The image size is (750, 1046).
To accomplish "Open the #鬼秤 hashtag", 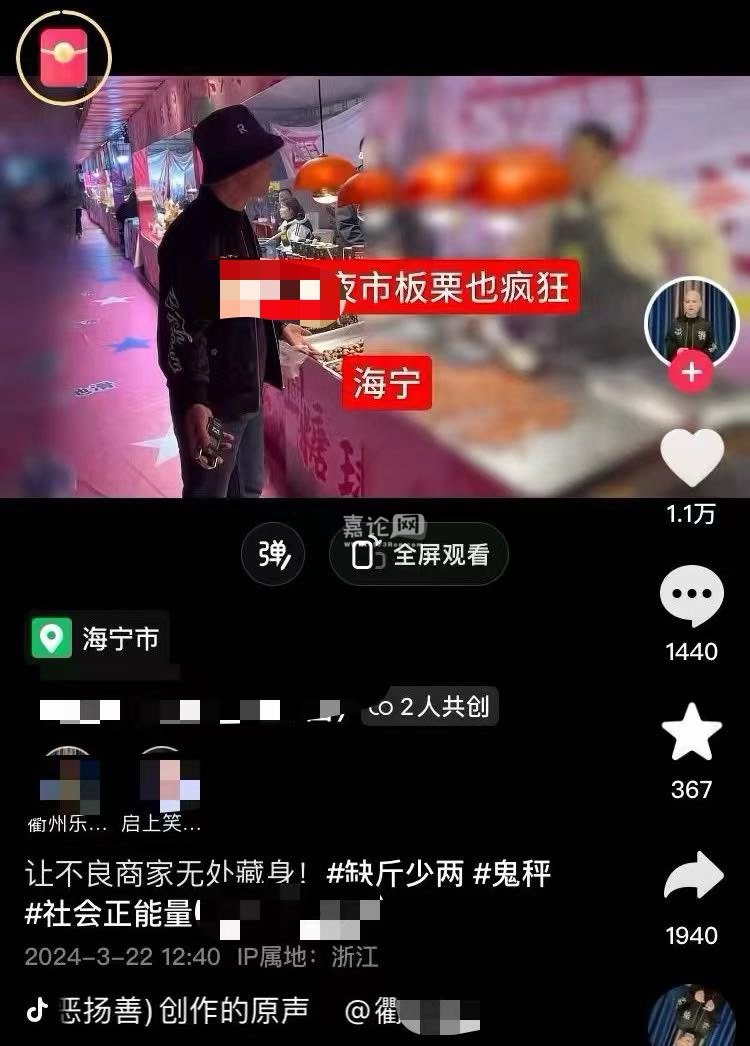I will tap(512, 873).
